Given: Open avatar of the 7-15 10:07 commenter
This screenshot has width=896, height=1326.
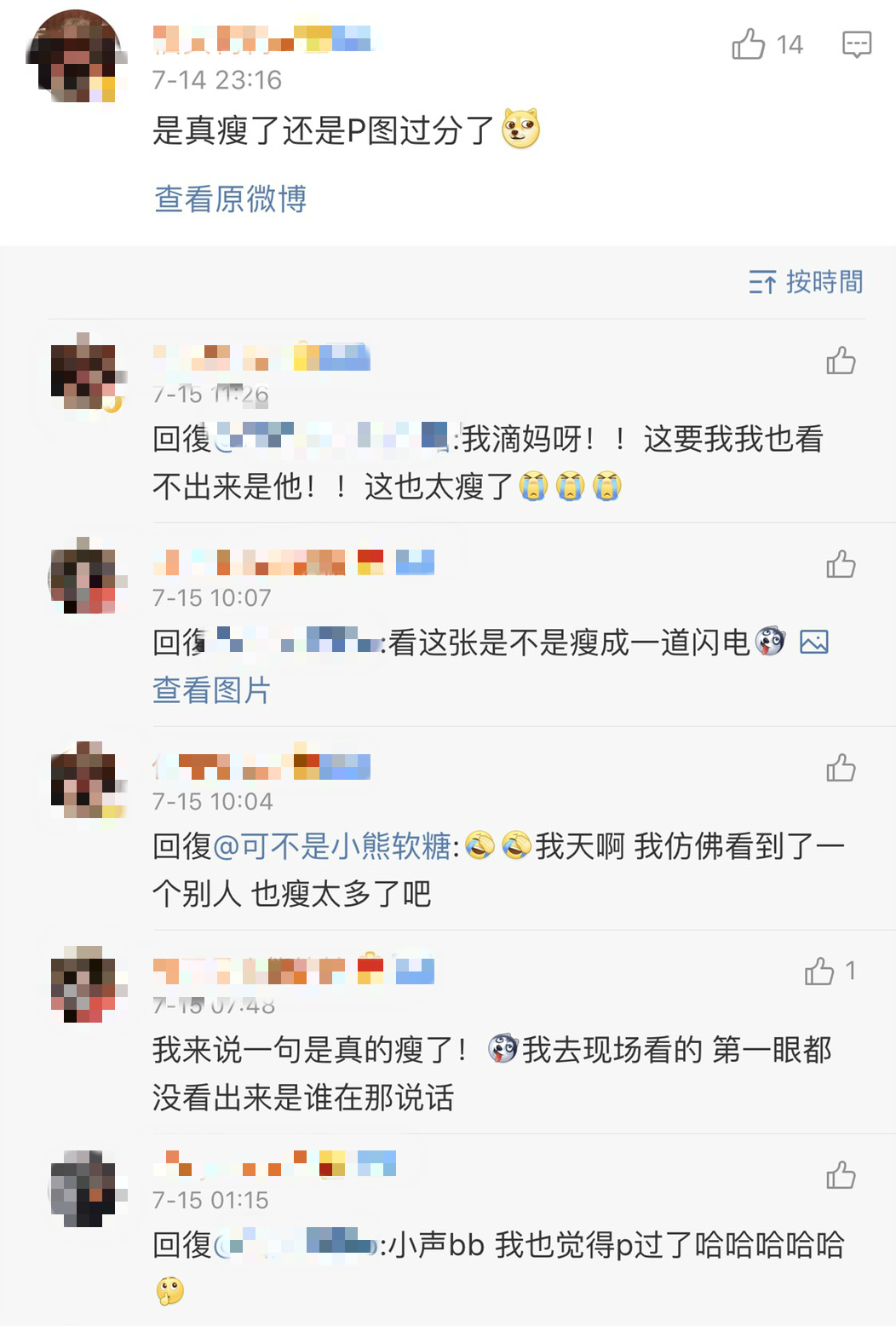Looking at the screenshot, I should (86, 575).
